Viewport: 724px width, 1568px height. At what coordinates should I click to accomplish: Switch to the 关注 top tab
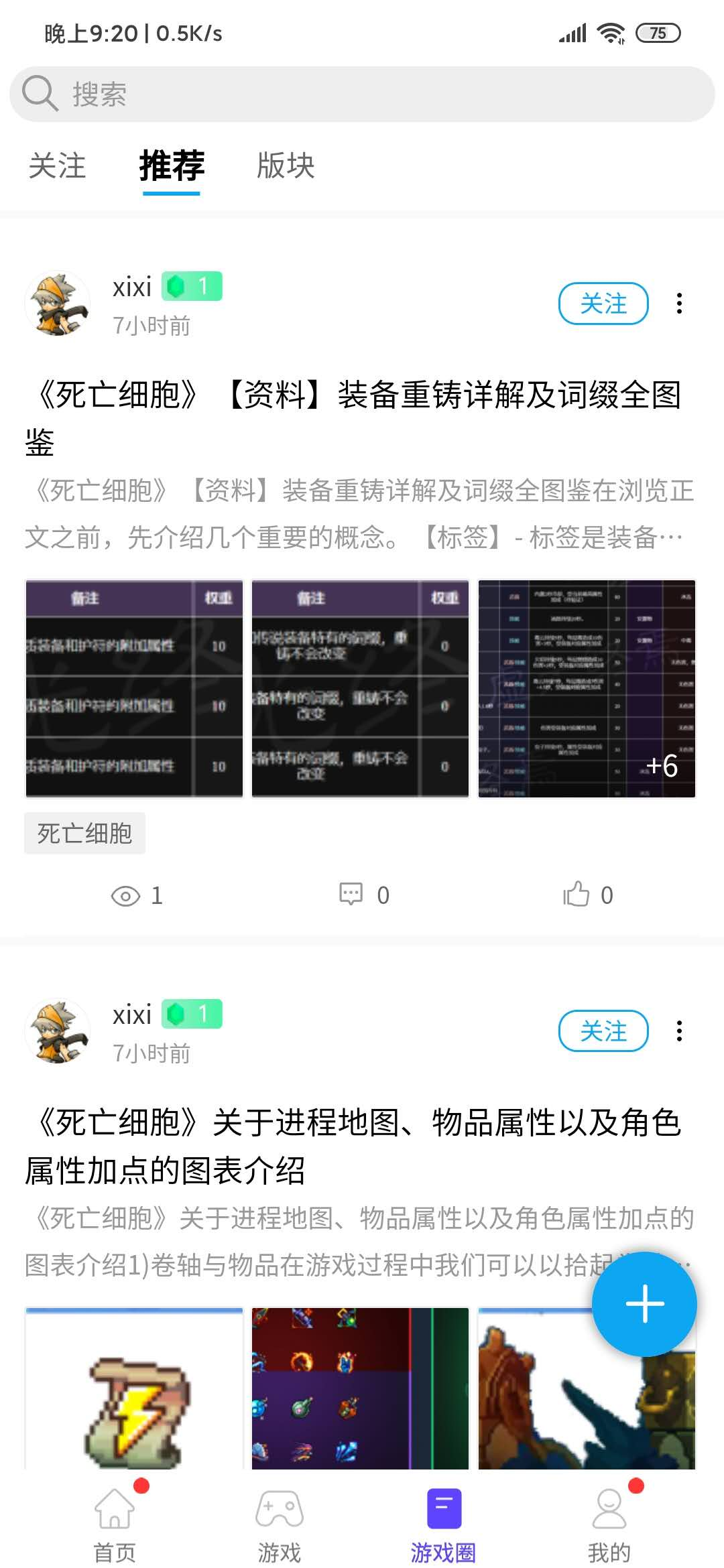pyautogui.click(x=57, y=166)
